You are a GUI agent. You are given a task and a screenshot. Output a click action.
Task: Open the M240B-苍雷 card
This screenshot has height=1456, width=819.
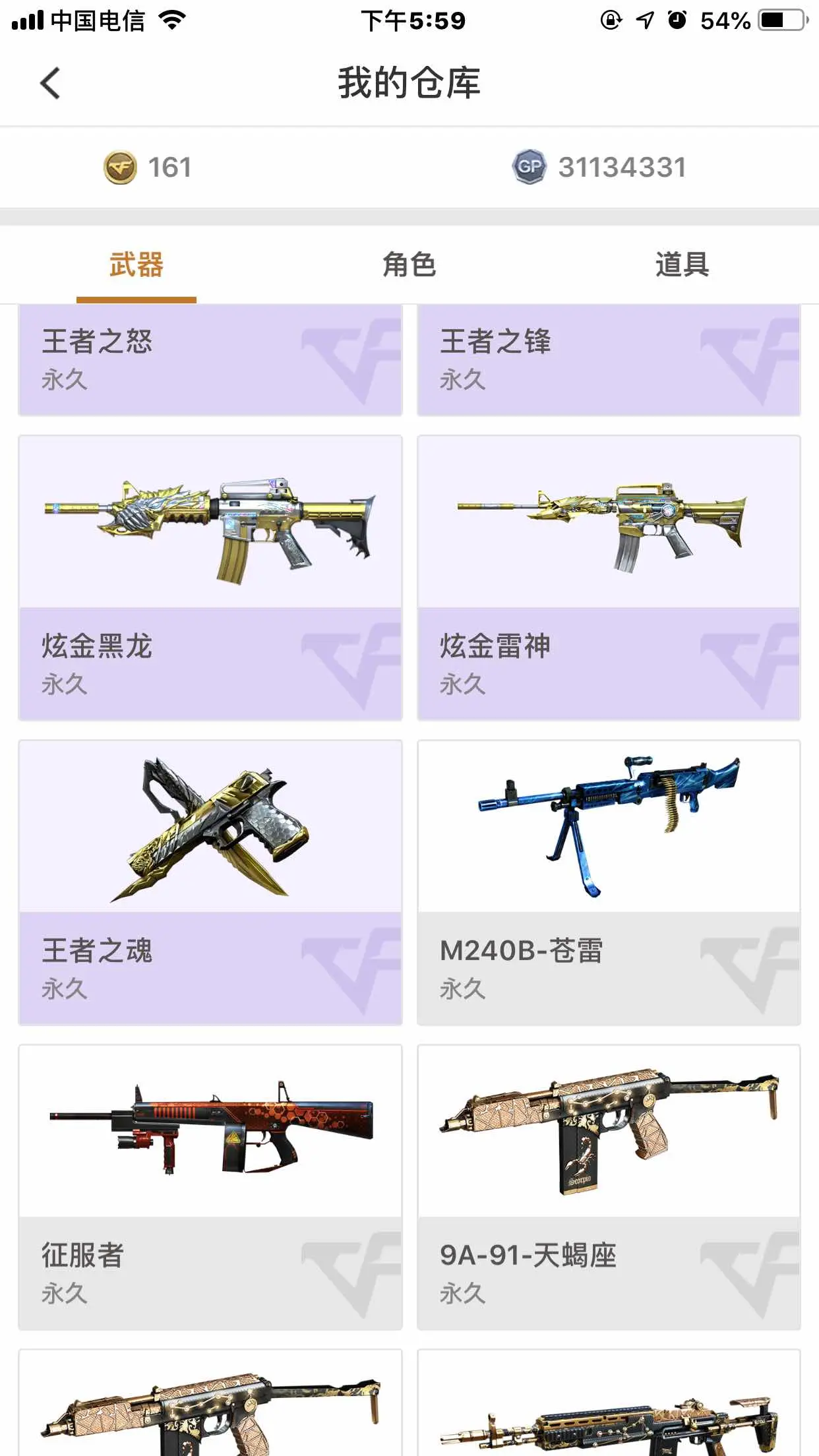click(609, 882)
